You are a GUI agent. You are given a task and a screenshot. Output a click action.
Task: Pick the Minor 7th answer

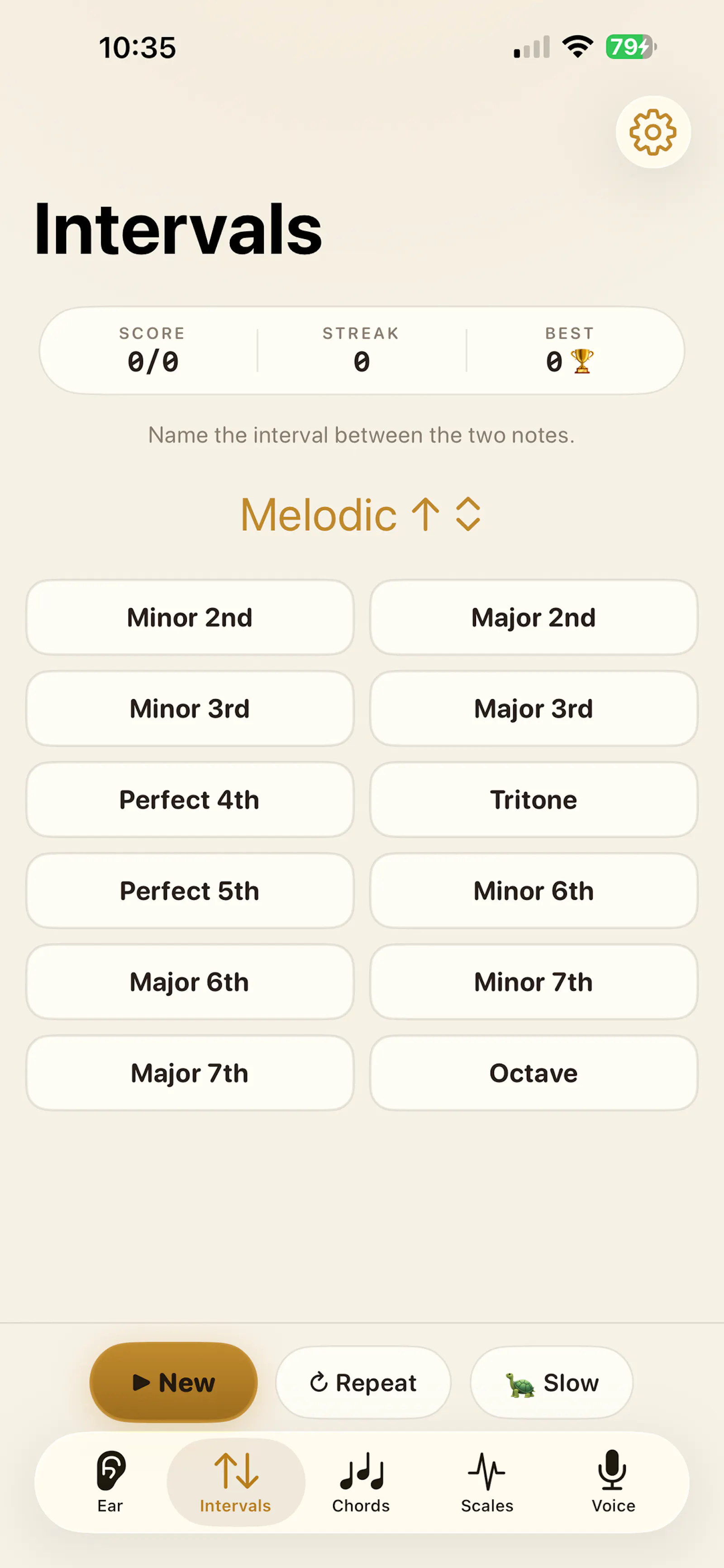point(533,982)
